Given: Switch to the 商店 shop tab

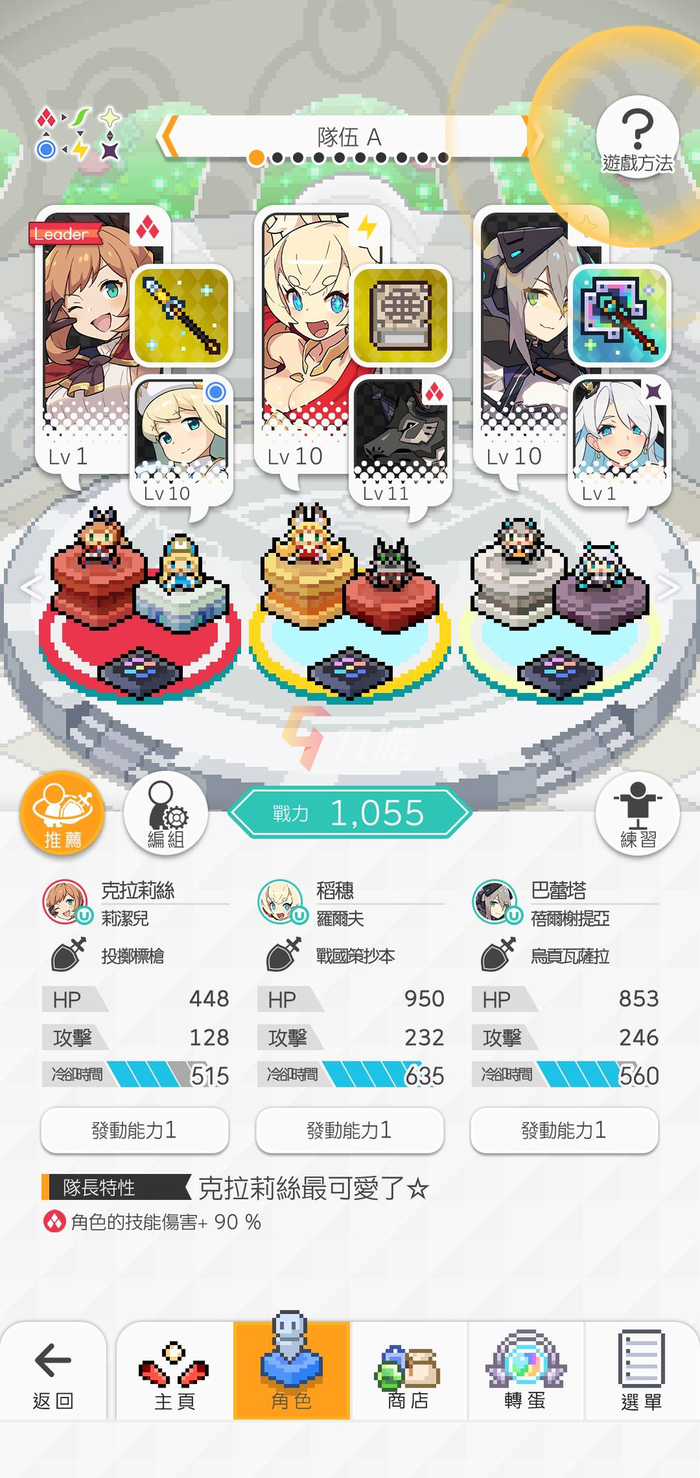Looking at the screenshot, I should tap(408, 1374).
